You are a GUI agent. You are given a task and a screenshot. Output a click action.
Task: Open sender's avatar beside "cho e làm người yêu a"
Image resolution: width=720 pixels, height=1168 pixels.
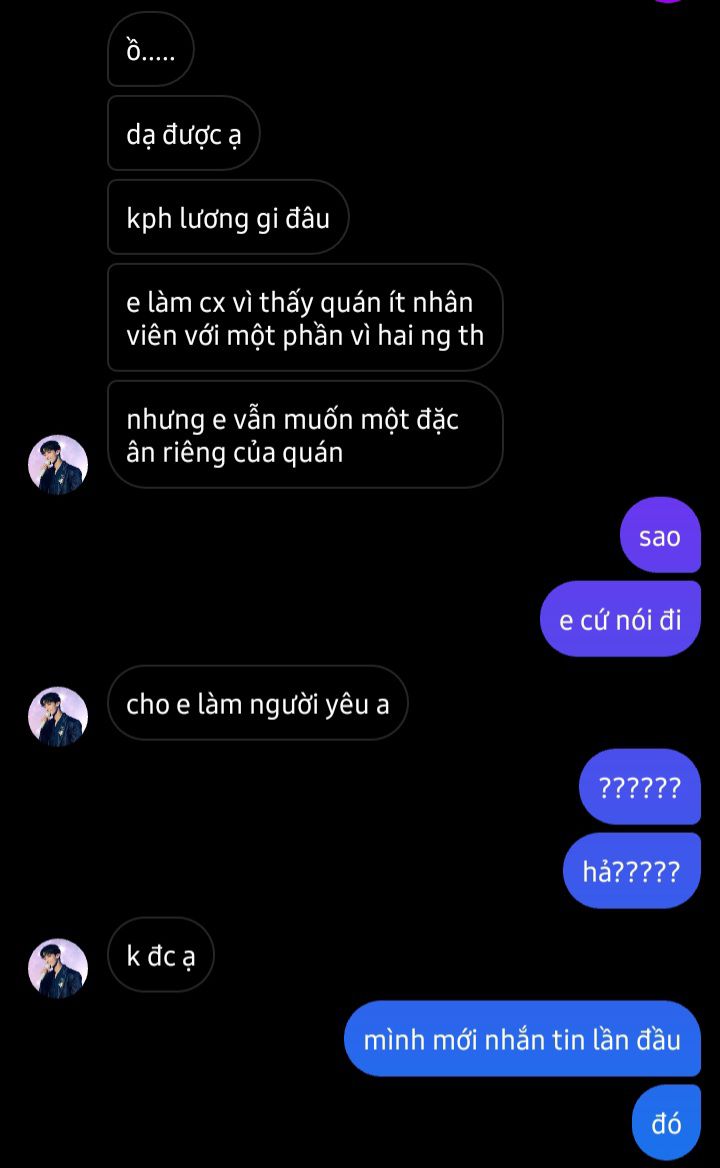tap(58, 716)
